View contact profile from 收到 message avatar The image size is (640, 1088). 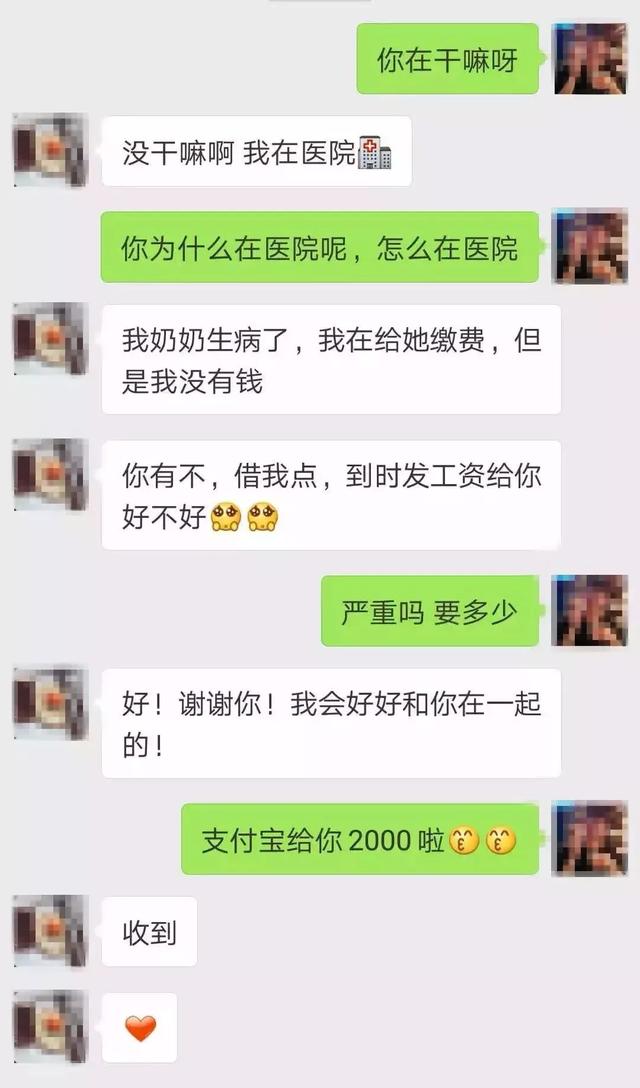point(50,932)
